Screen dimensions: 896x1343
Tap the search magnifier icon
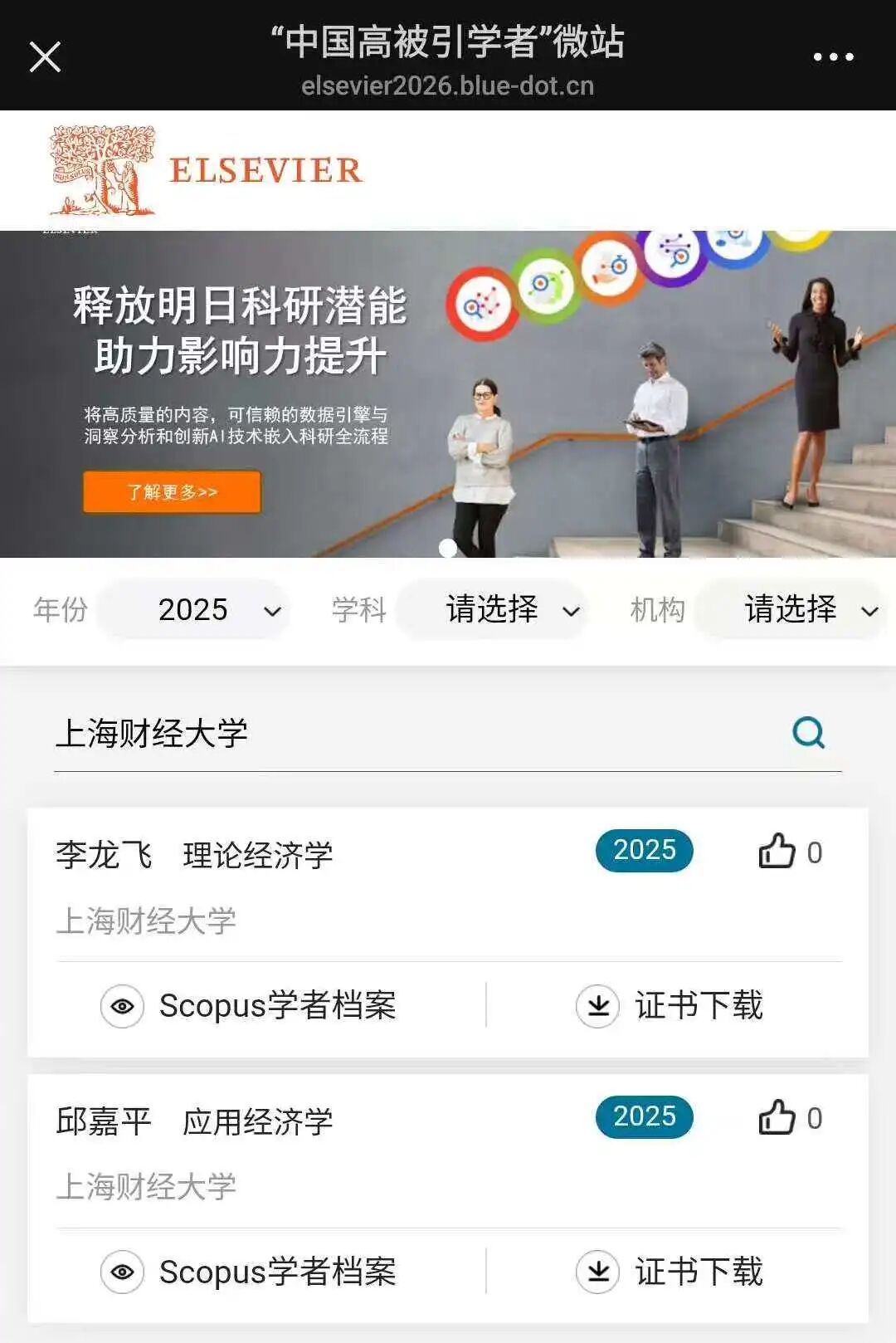pyautogui.click(x=809, y=733)
